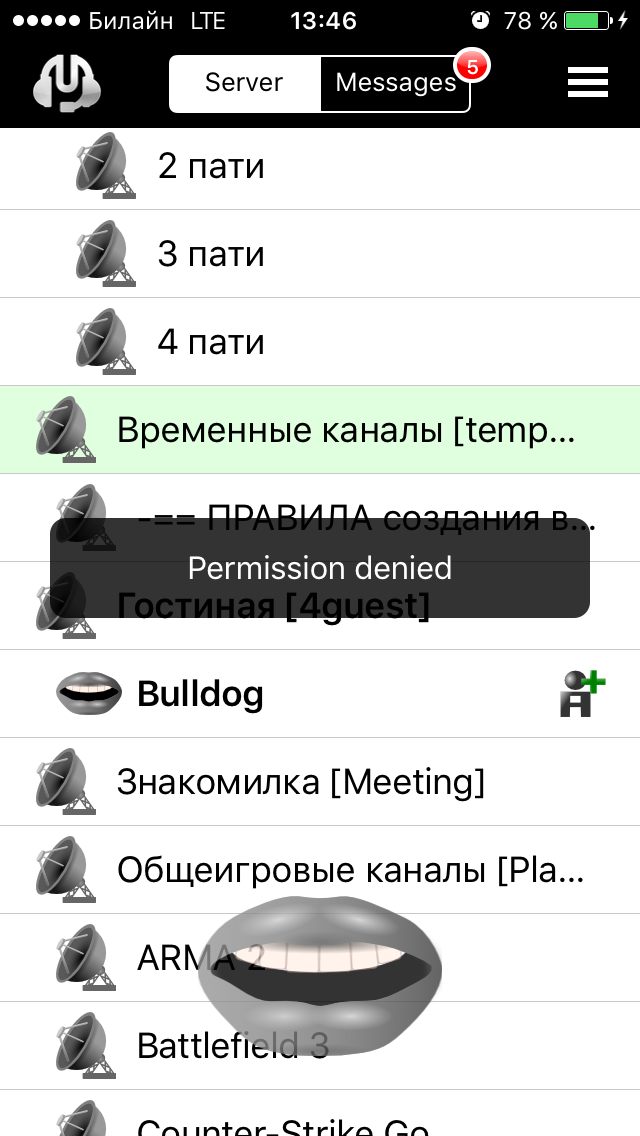
Task: Open the Знакомилка [Meeting] channel
Action: [x=300, y=782]
